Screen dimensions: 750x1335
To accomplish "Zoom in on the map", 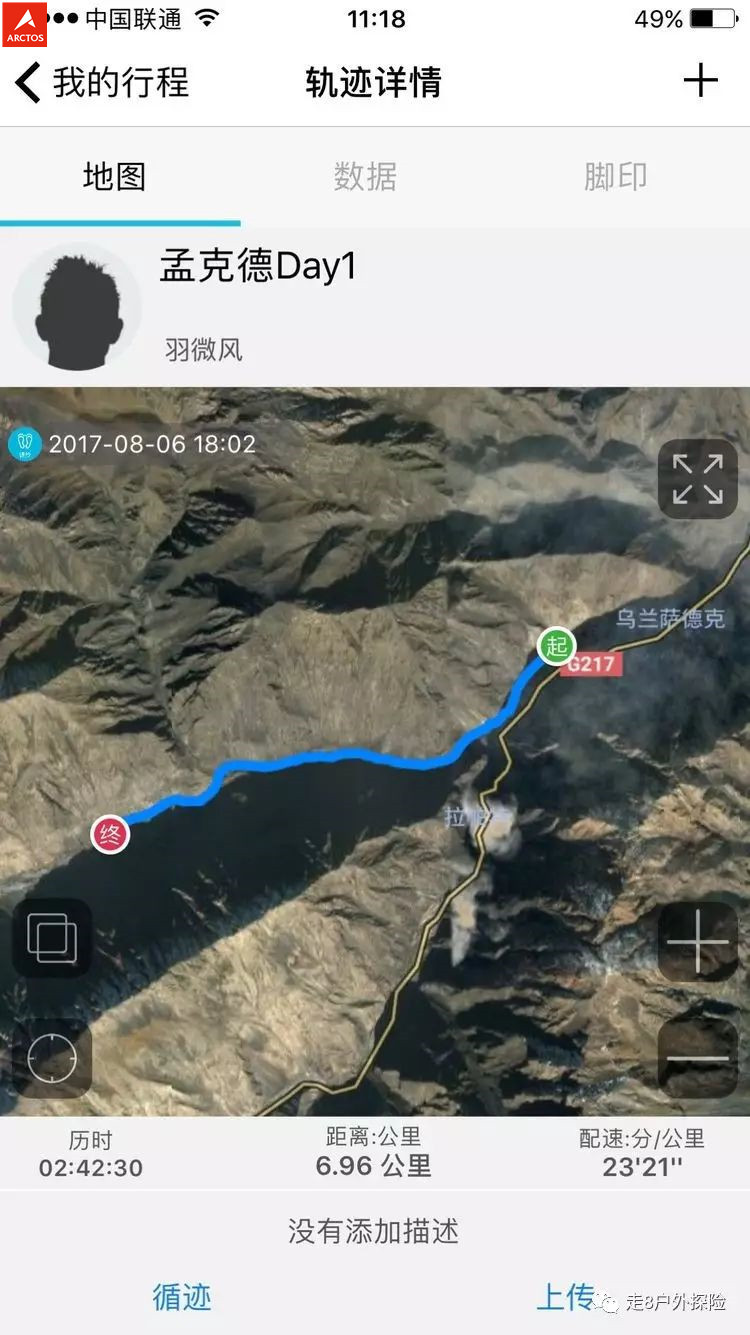I will pos(696,941).
